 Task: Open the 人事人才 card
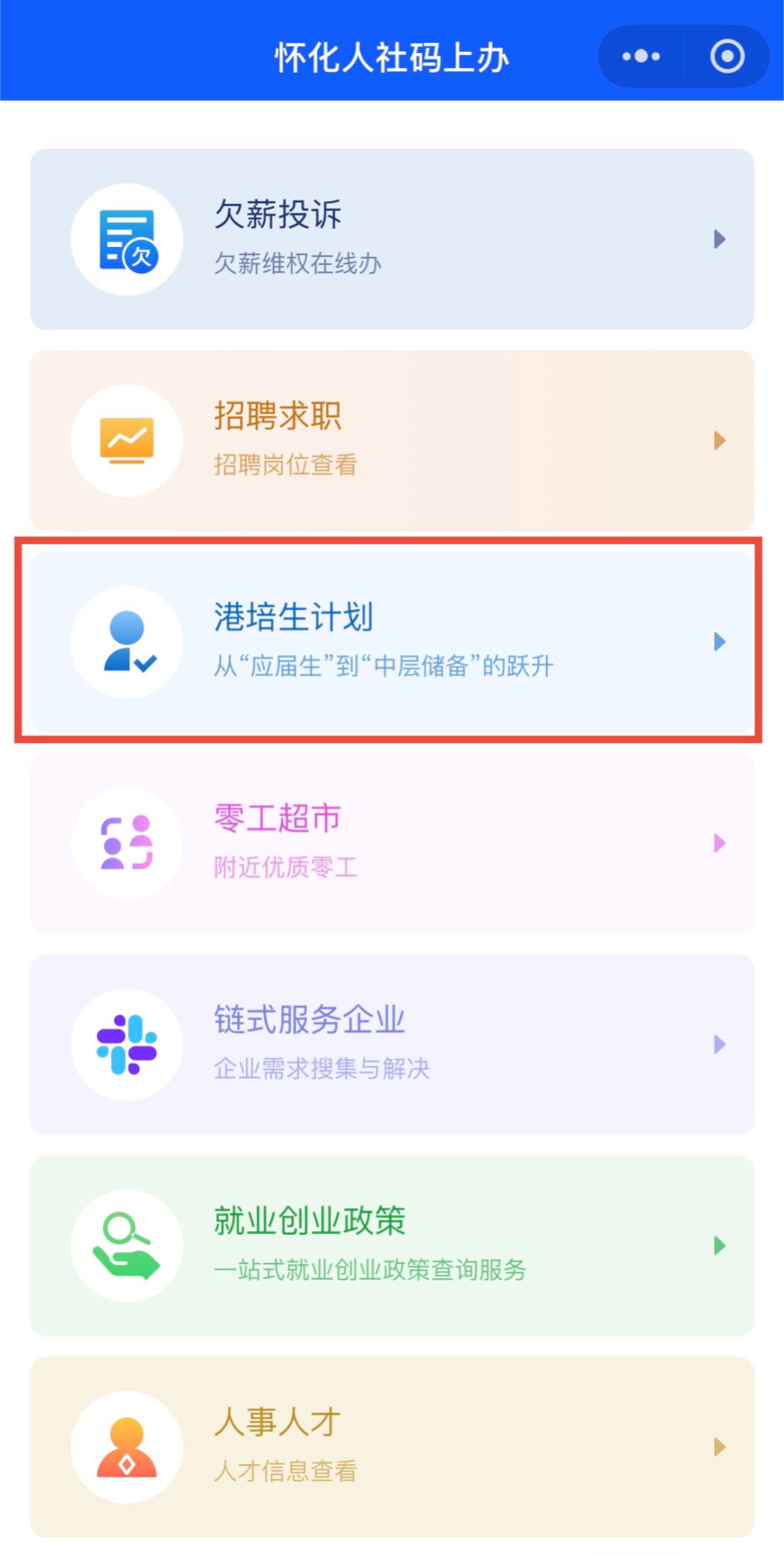392,1447
